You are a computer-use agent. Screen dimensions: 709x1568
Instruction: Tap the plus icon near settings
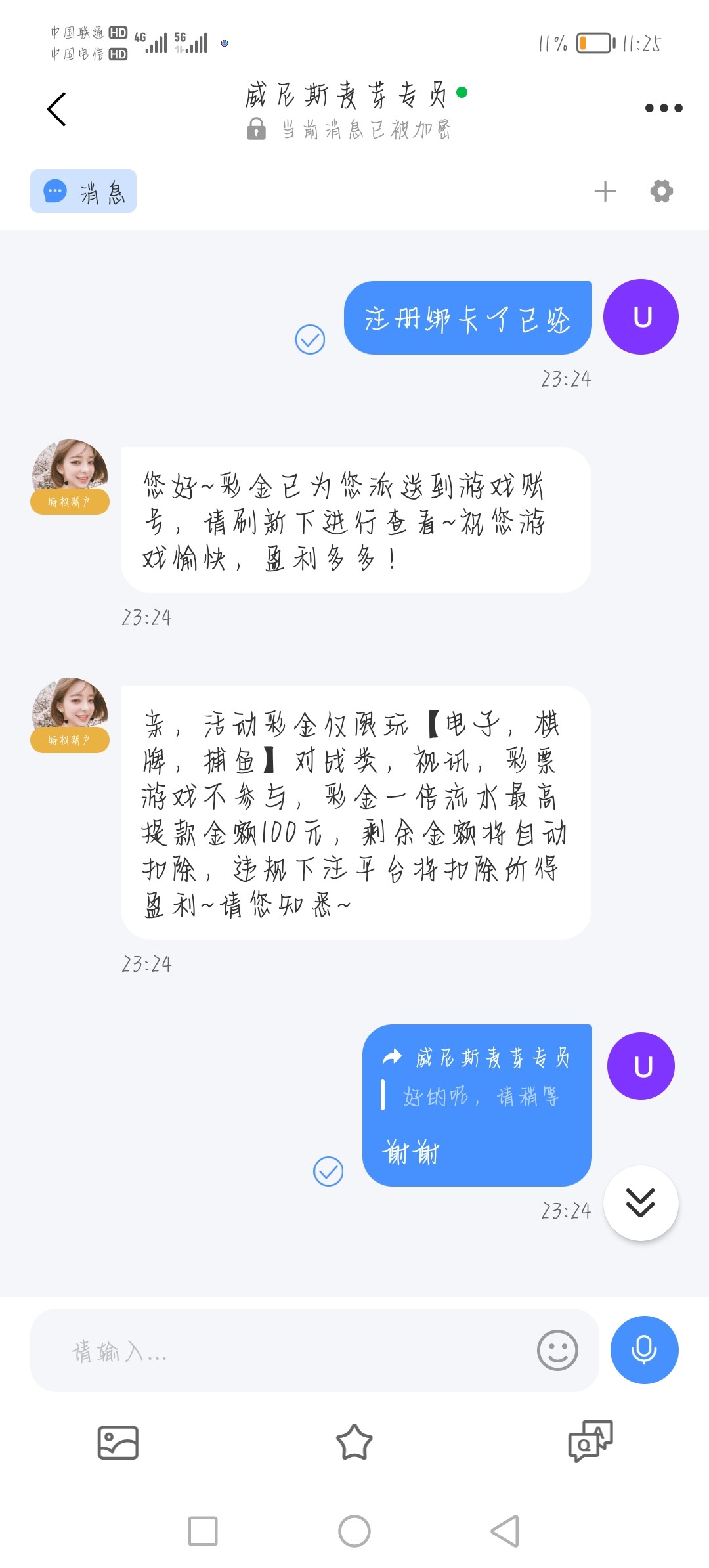[605, 192]
